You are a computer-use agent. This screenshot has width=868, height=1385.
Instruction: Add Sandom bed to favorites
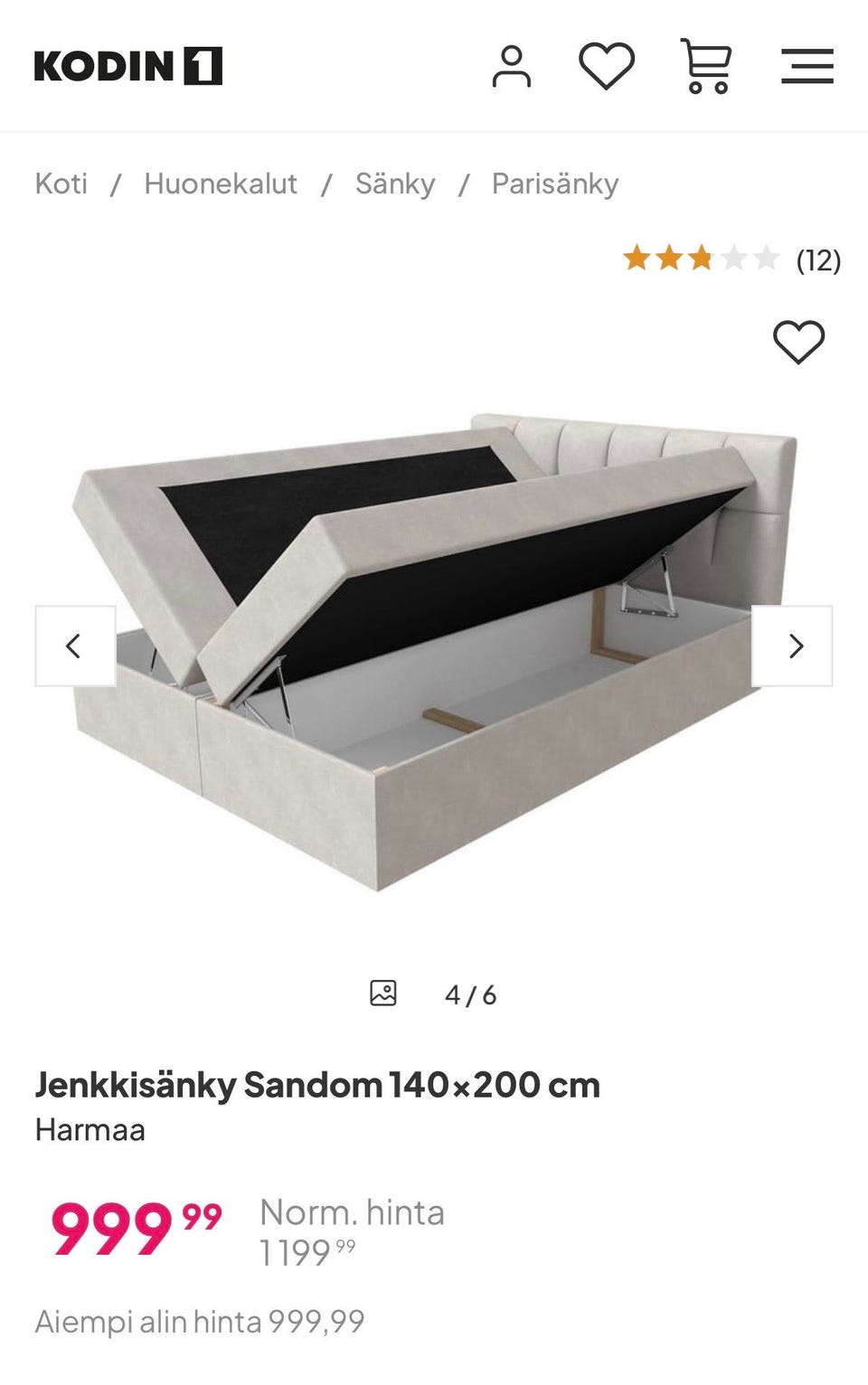coord(798,343)
